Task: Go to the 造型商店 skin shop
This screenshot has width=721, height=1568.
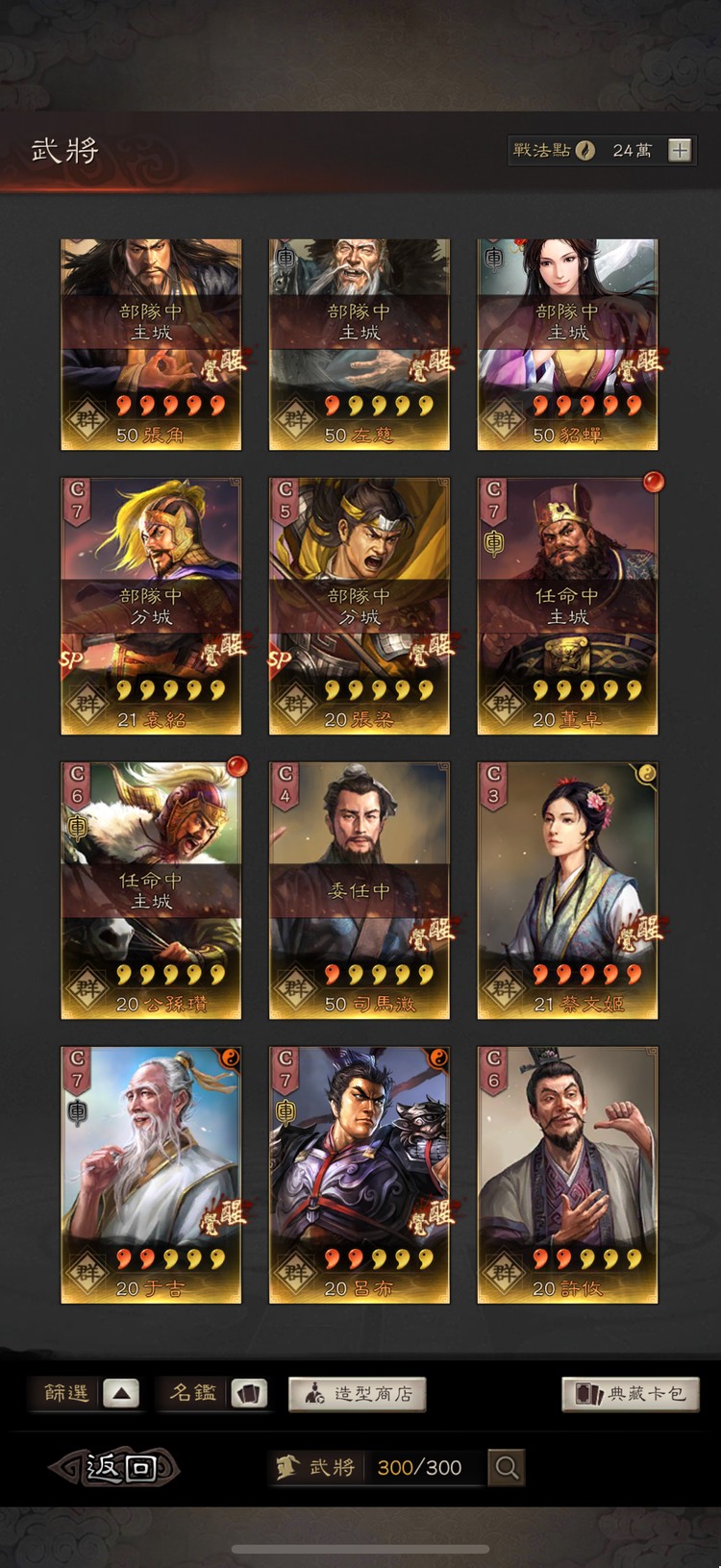Action: coord(357,1394)
